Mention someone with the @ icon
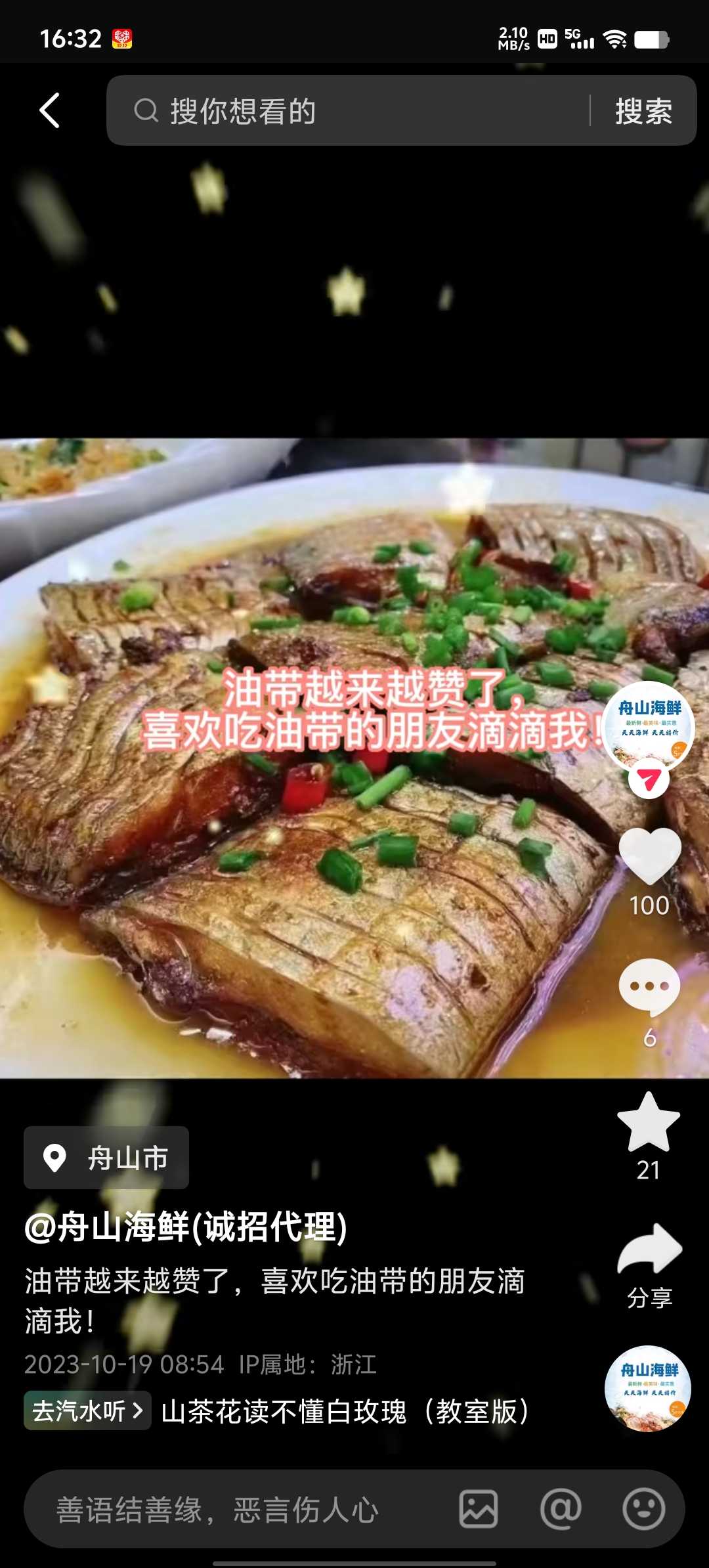This screenshot has width=709, height=1568. (x=561, y=1509)
